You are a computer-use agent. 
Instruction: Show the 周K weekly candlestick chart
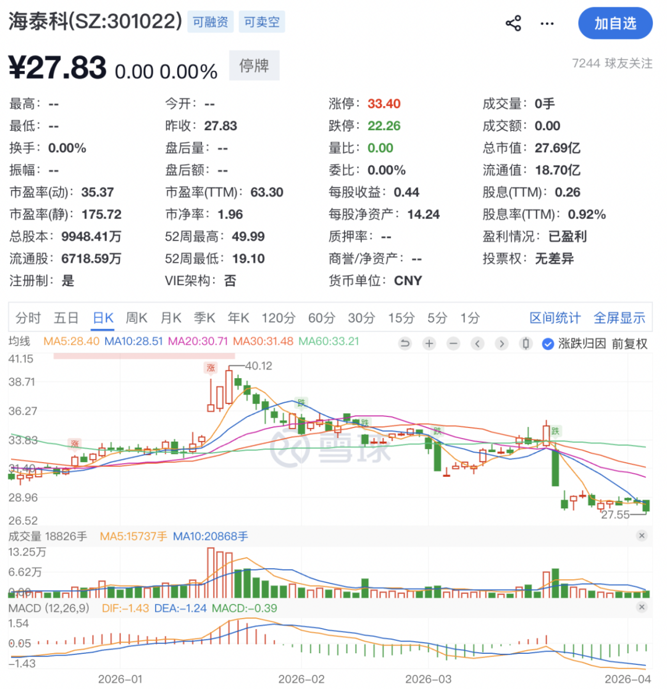point(136,318)
